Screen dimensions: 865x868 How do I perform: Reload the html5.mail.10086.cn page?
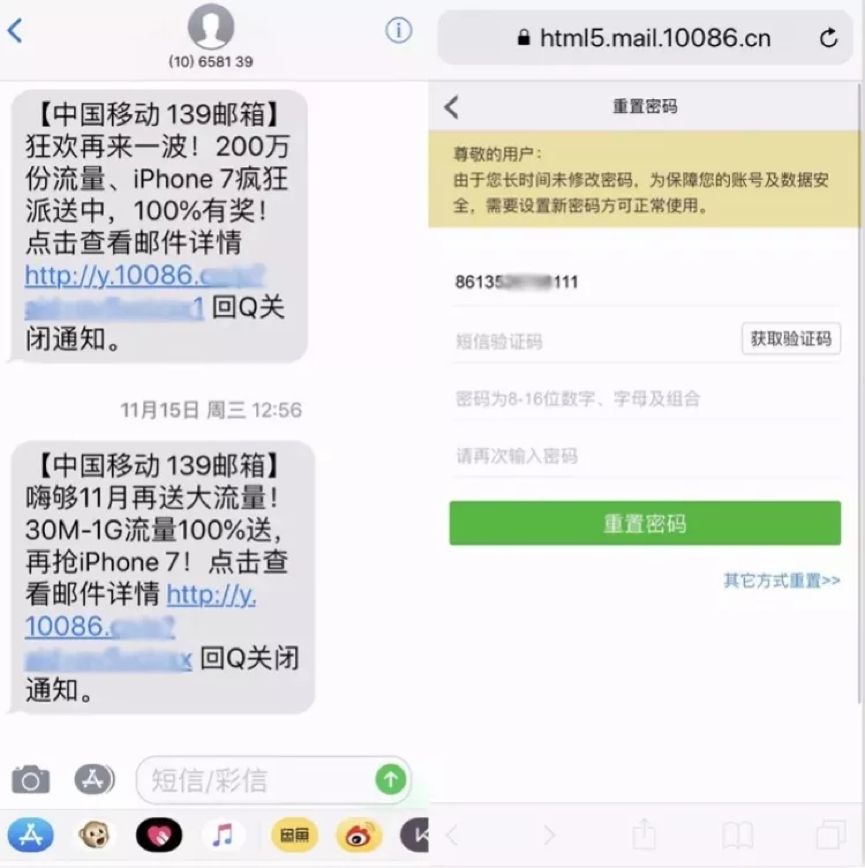[828, 38]
